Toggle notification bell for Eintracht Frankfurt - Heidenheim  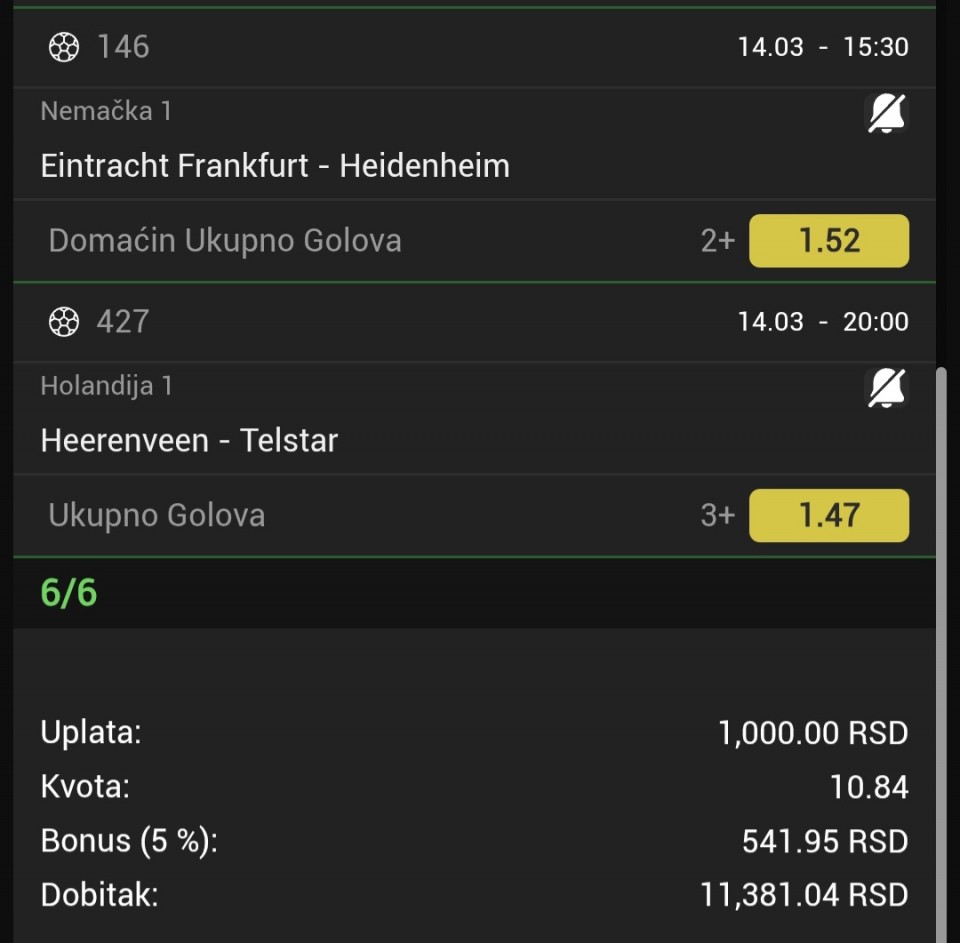886,113
